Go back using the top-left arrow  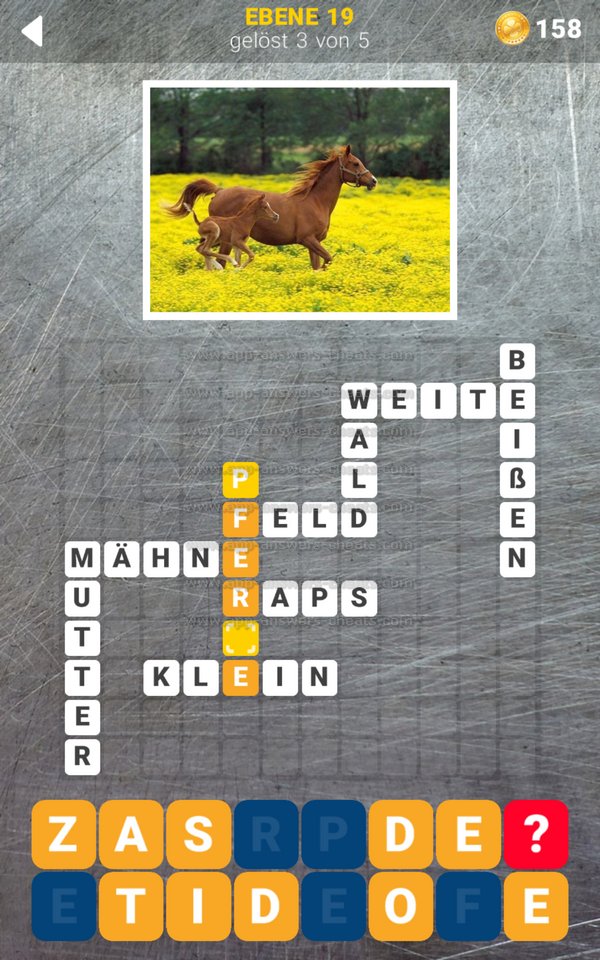pyautogui.click(x=32, y=31)
